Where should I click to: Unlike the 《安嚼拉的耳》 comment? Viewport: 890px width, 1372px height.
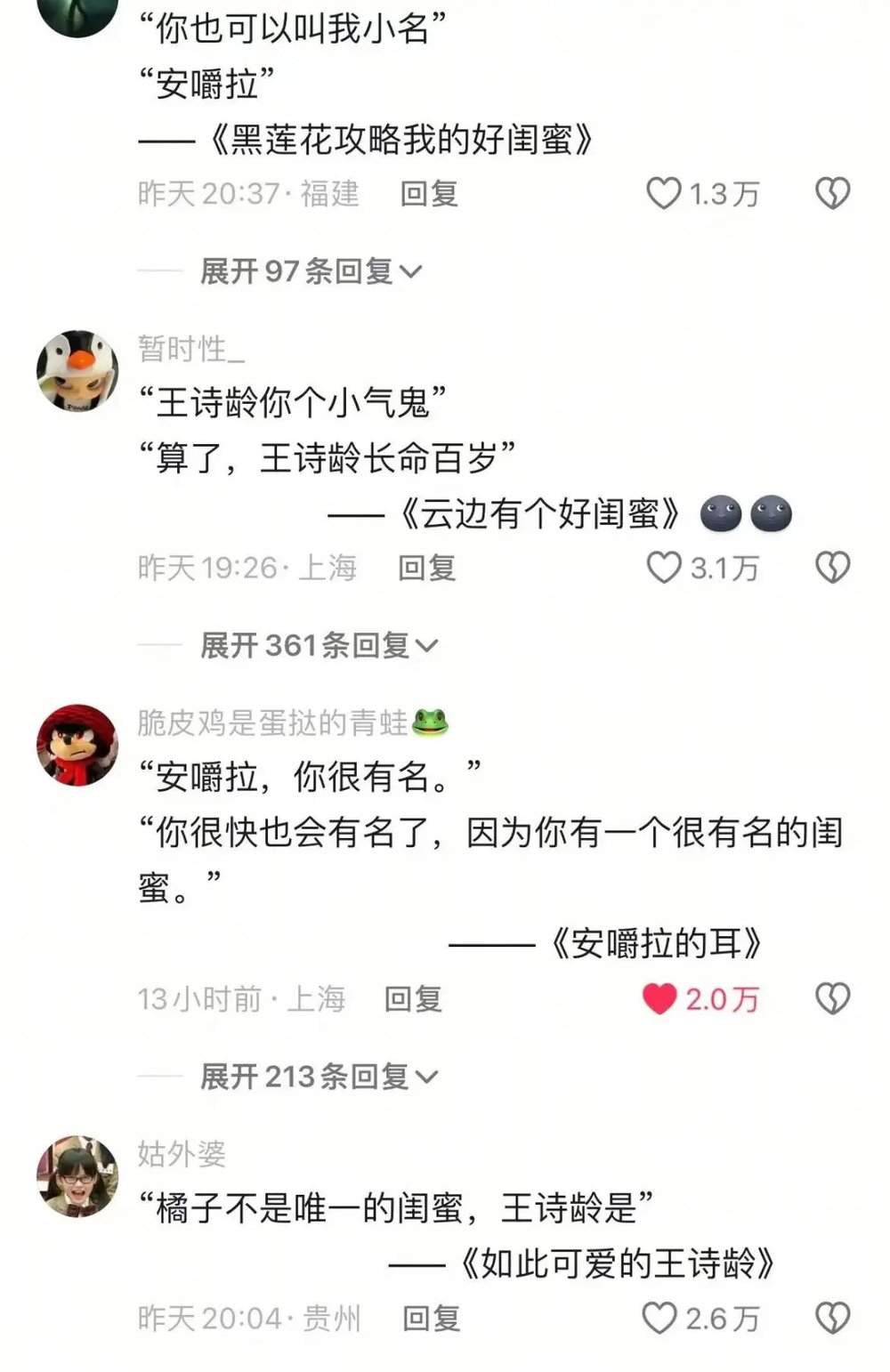coord(660,999)
